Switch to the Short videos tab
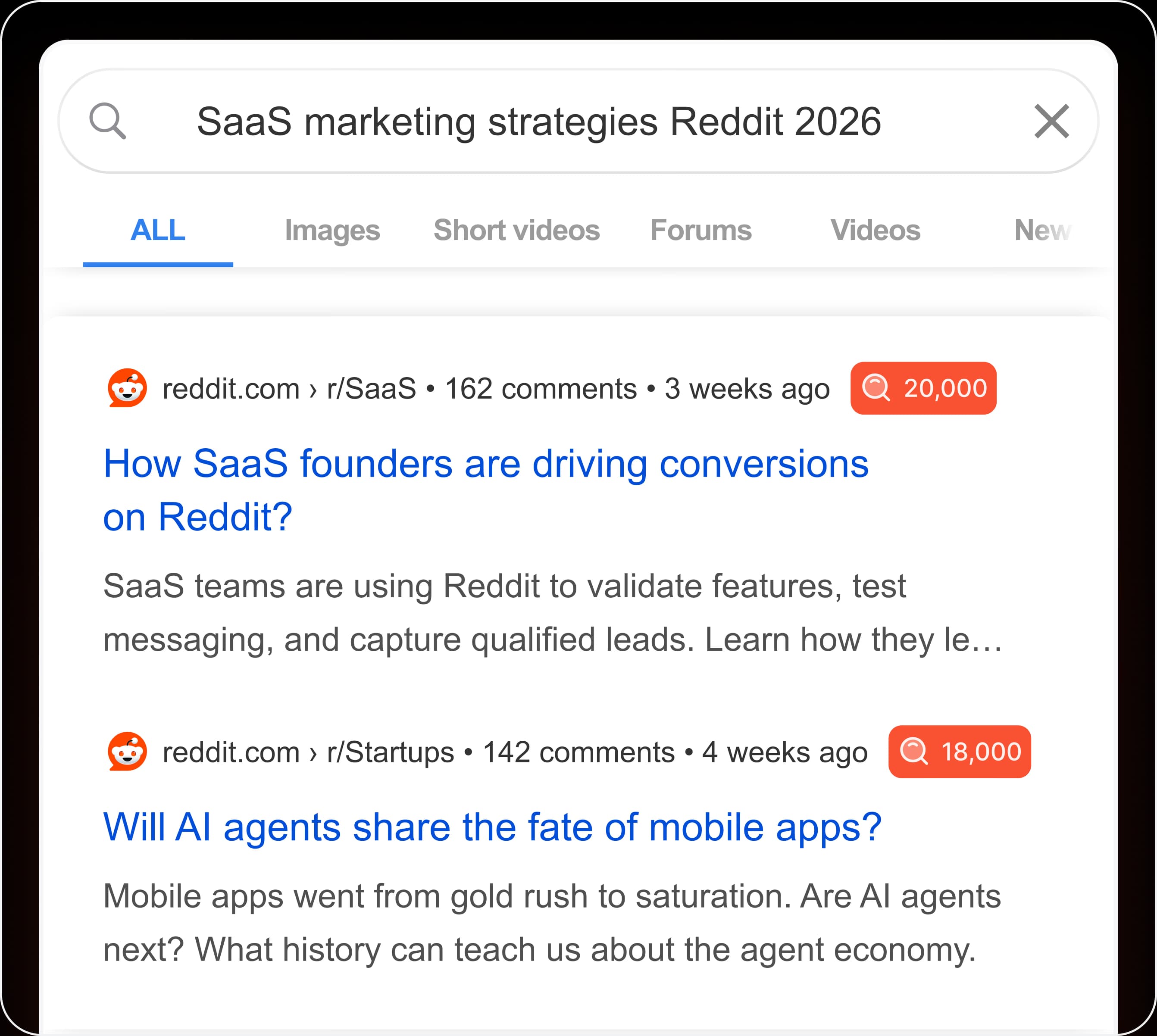Screen dimensions: 1157x1036 tap(516, 231)
